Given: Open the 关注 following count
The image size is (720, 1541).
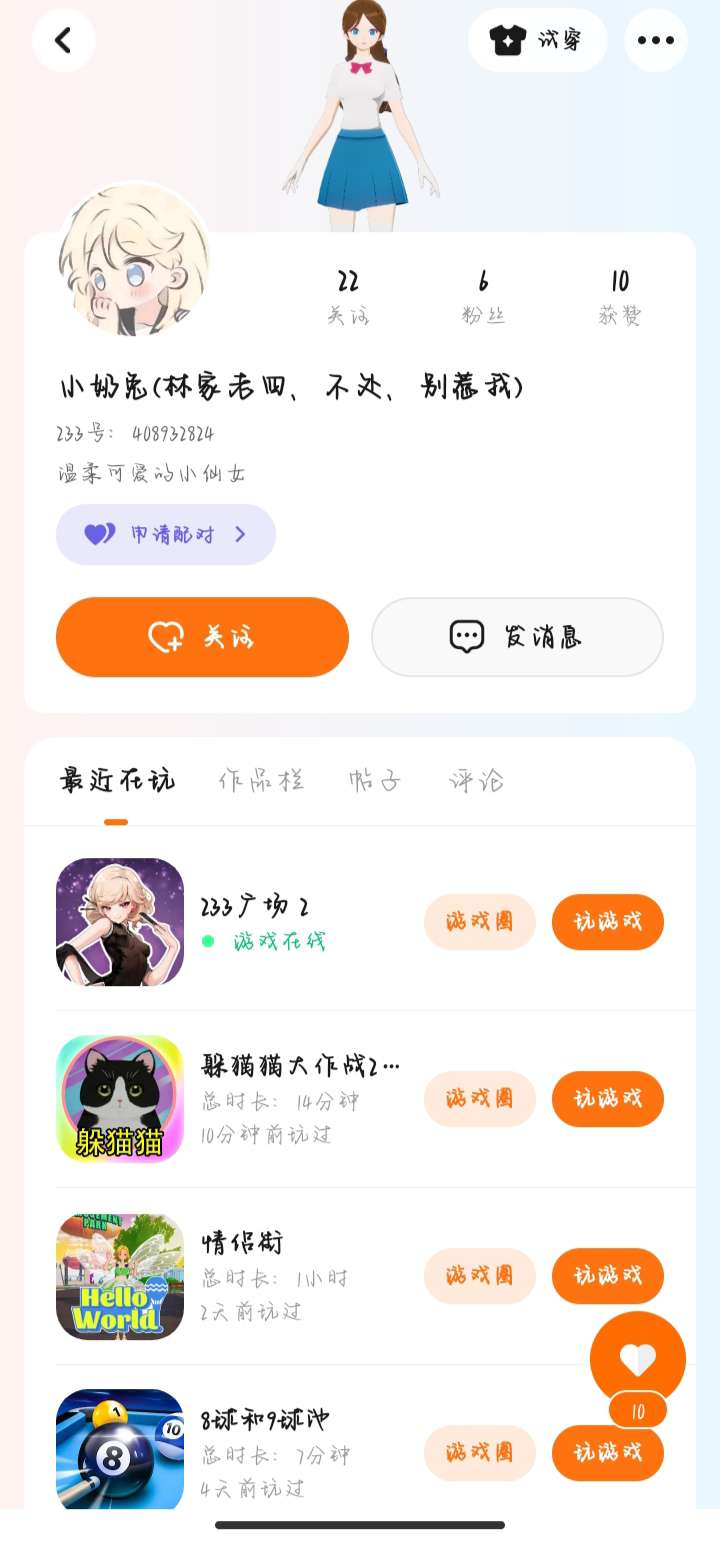Looking at the screenshot, I should pos(347,297).
